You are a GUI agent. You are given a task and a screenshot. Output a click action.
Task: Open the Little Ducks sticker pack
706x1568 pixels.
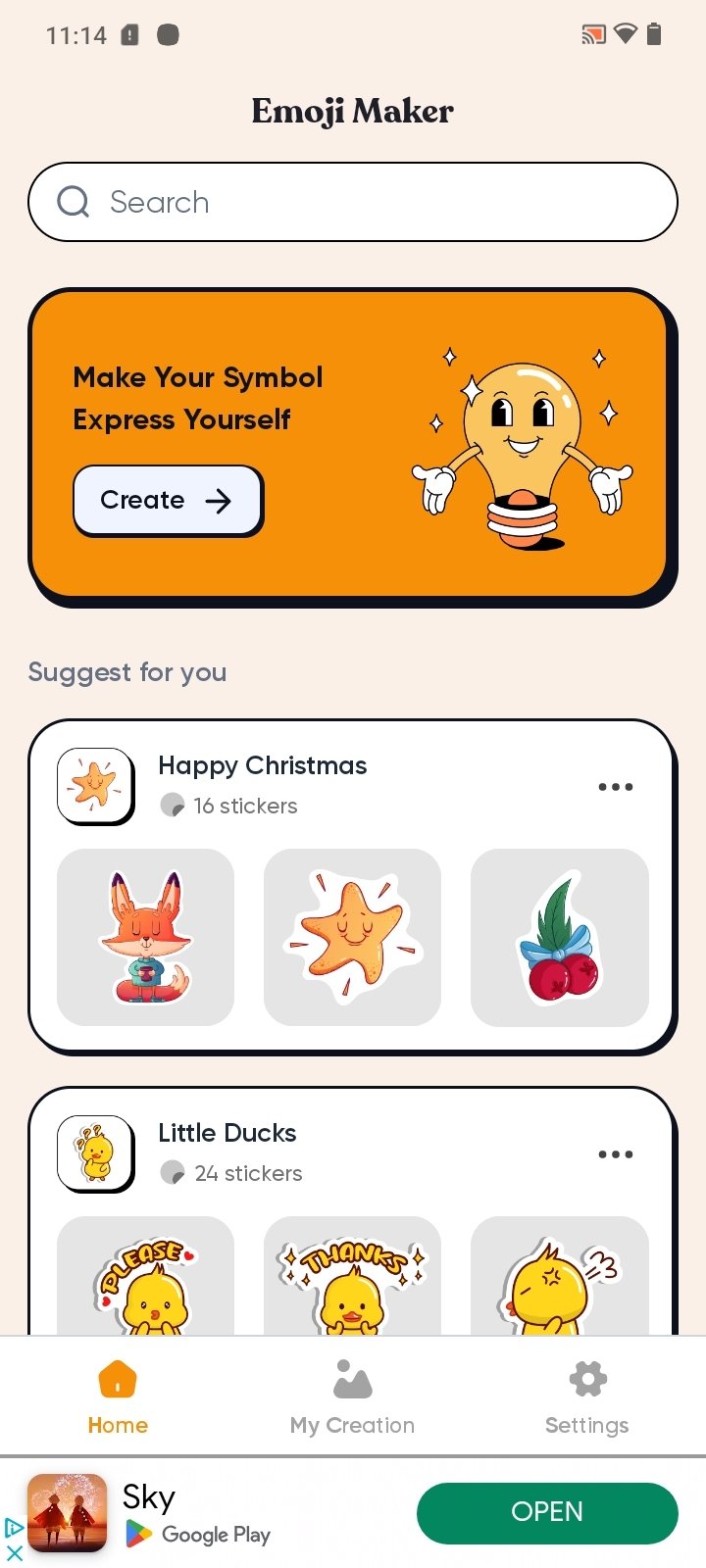(x=227, y=1134)
